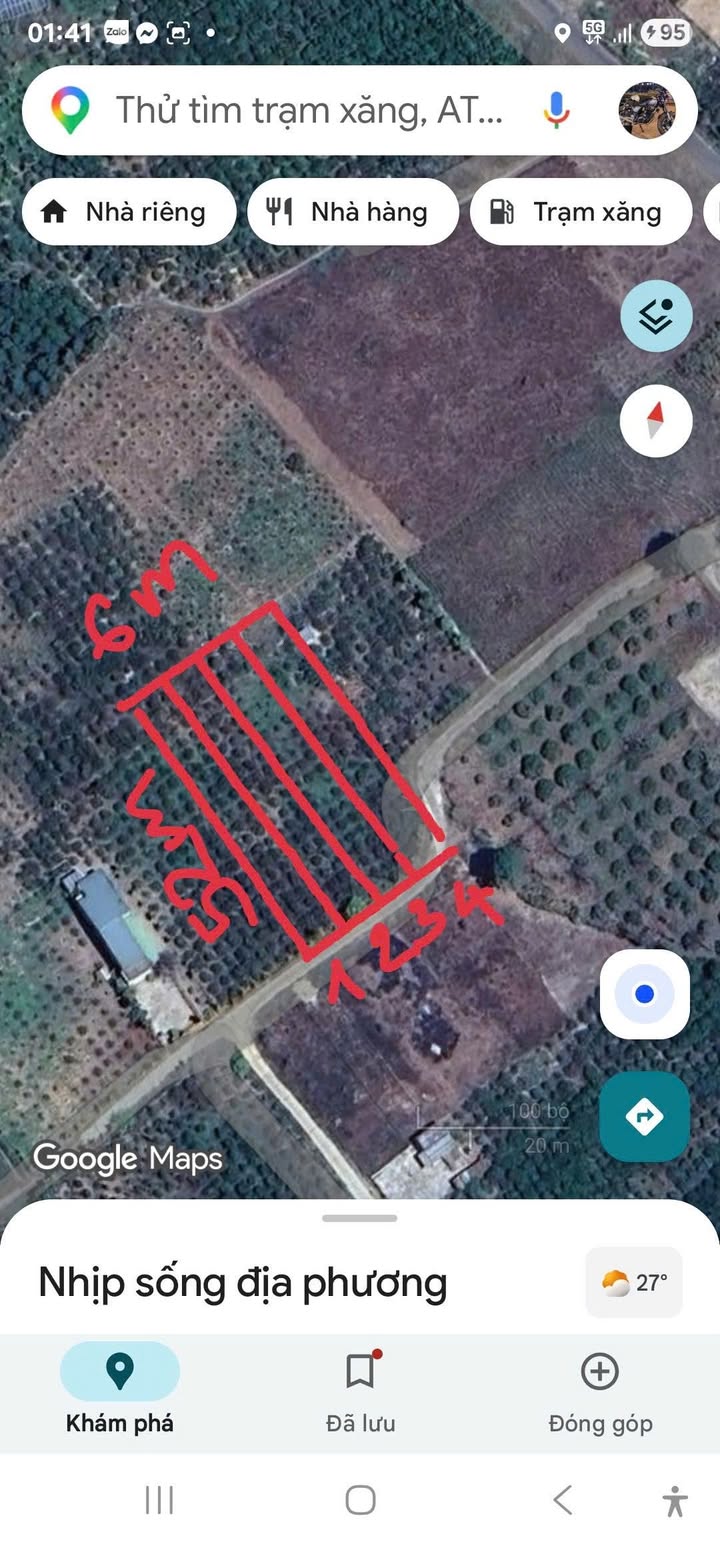
Task: Open the map layers button
Action: click(656, 316)
